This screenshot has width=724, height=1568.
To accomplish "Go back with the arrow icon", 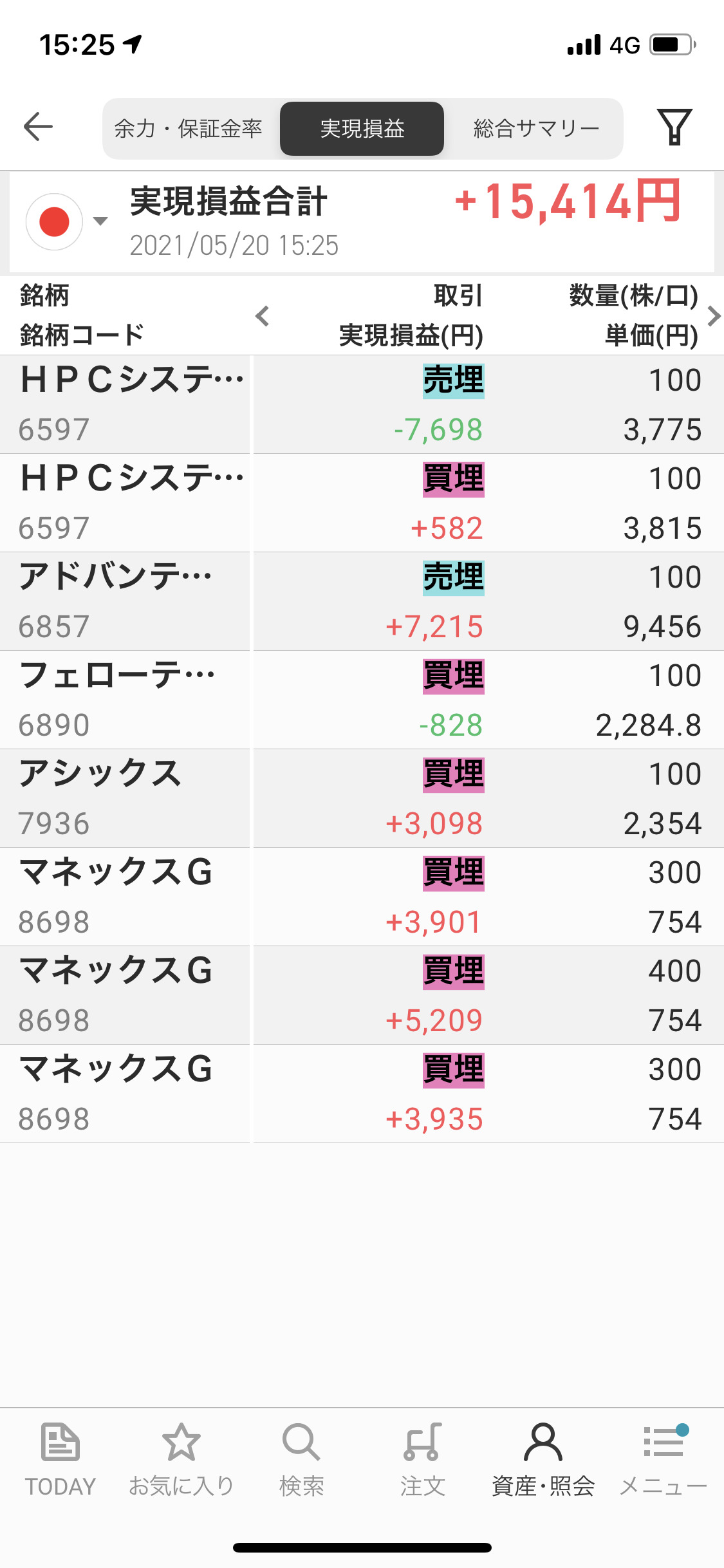I will click(38, 126).
